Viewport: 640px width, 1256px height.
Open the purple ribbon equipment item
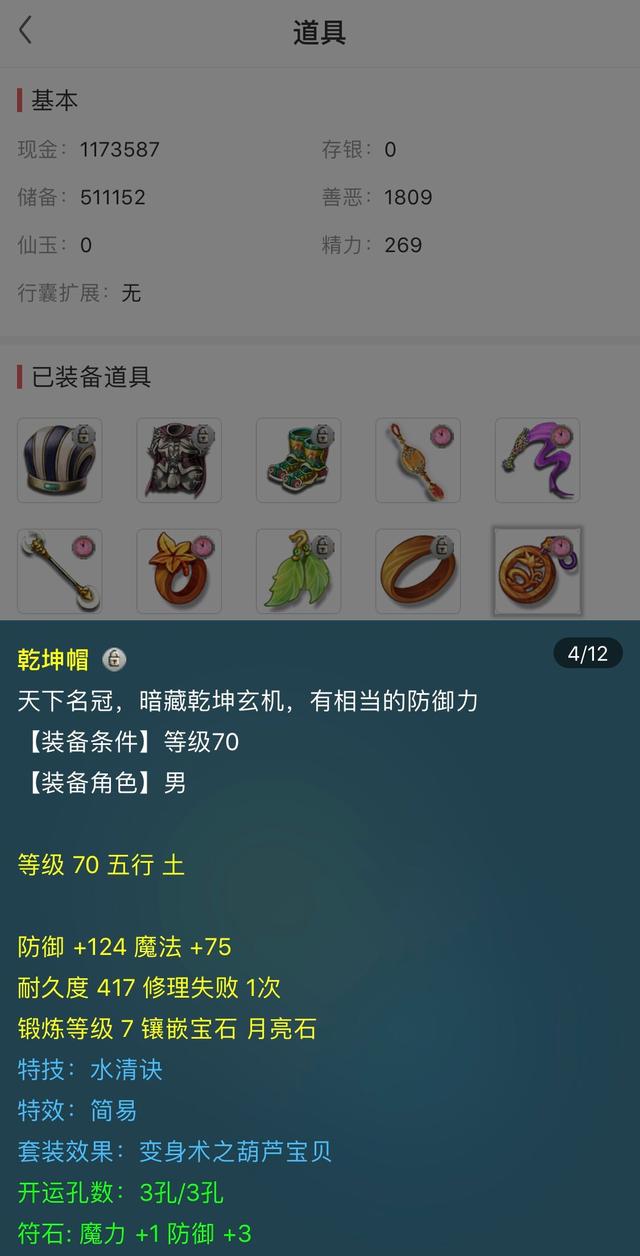click(x=537, y=460)
